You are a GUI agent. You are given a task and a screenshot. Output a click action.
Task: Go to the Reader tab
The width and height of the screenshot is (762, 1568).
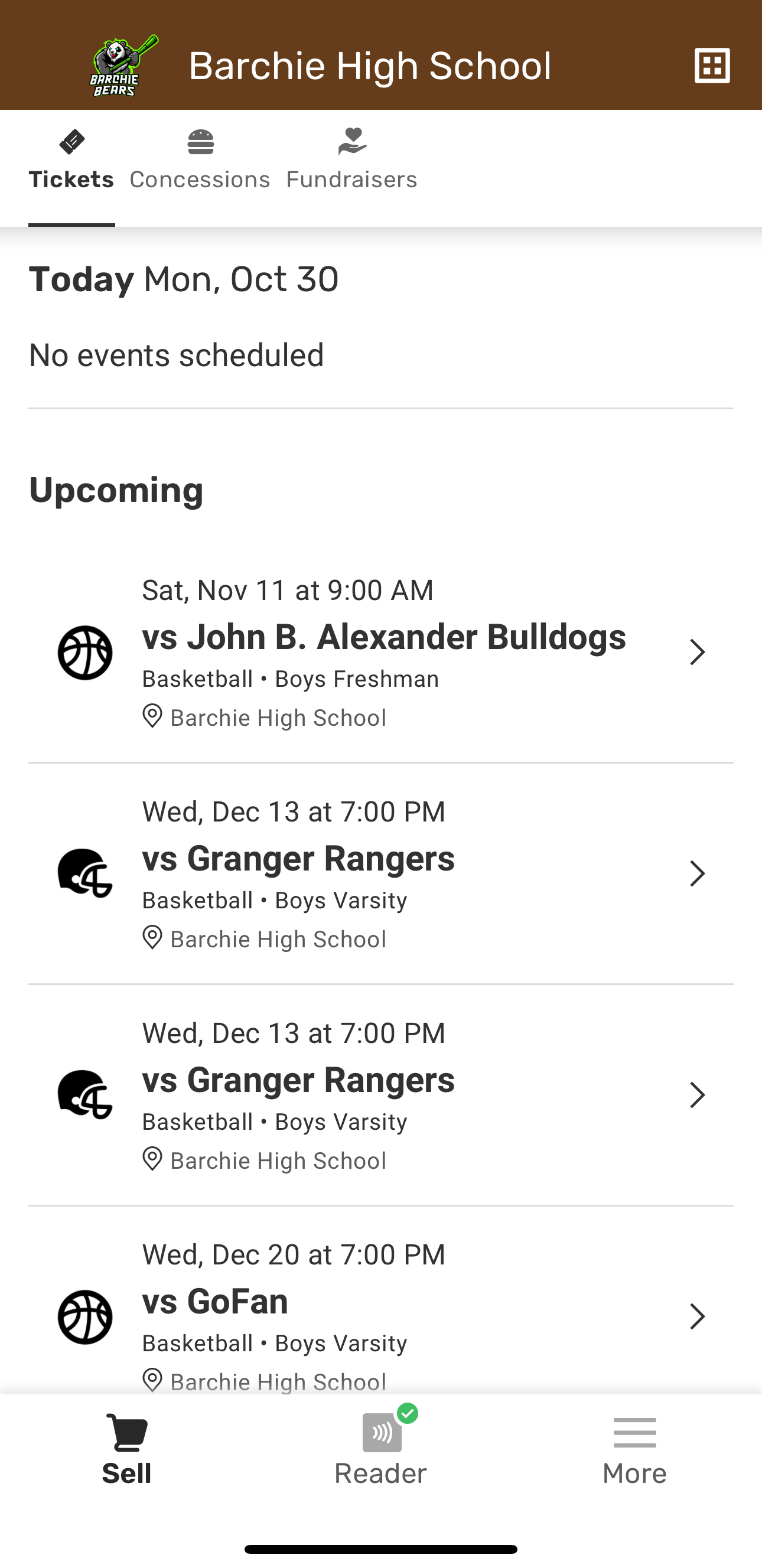381,1450
